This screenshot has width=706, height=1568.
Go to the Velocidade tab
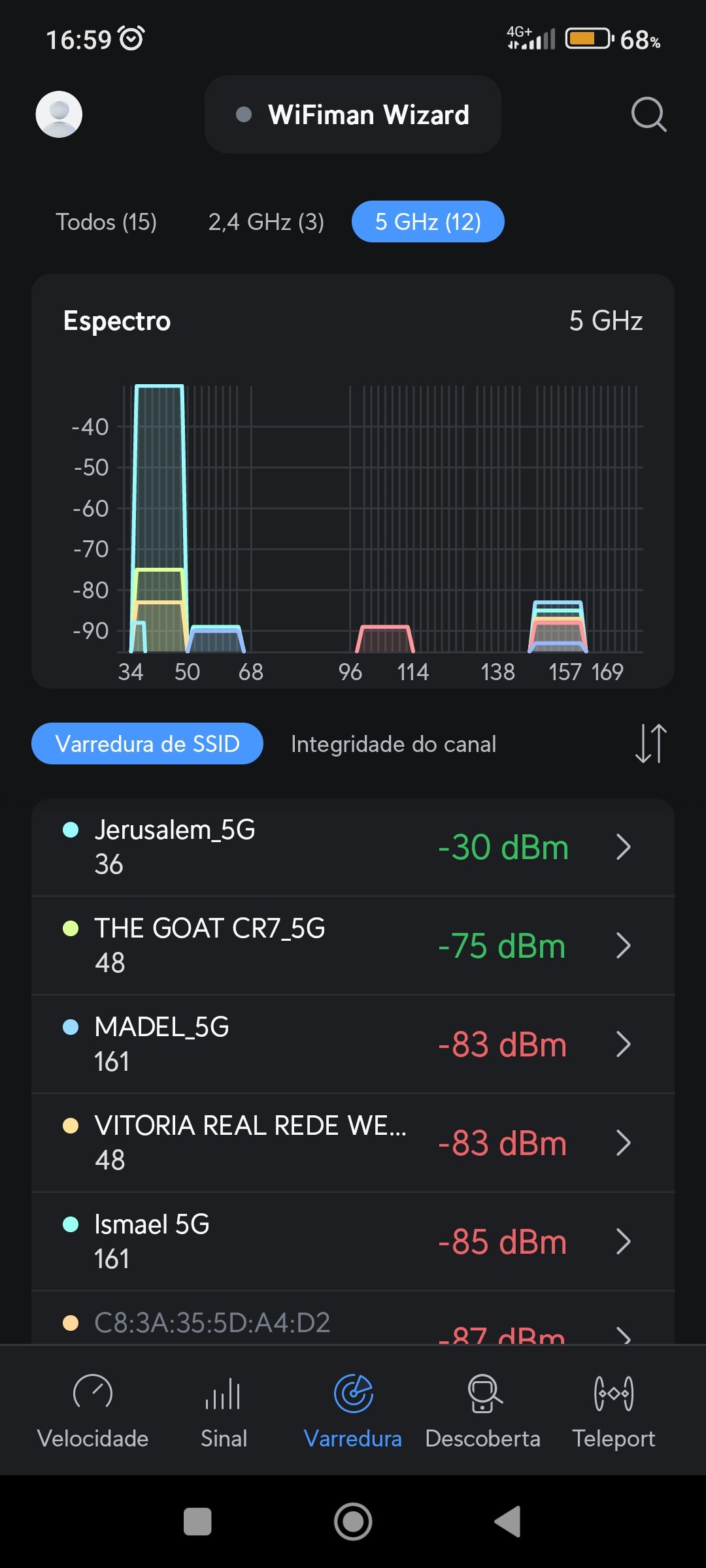click(x=93, y=1411)
